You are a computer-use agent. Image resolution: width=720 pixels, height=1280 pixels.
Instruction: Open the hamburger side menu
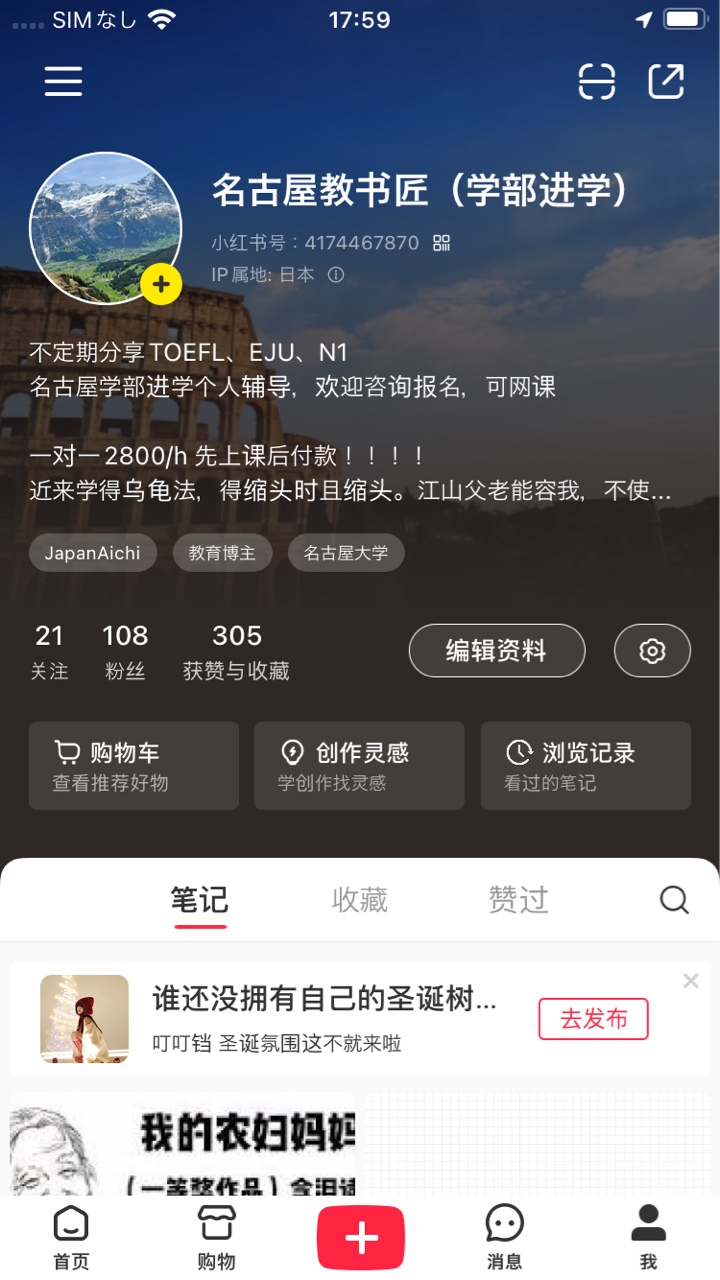[x=63, y=81]
